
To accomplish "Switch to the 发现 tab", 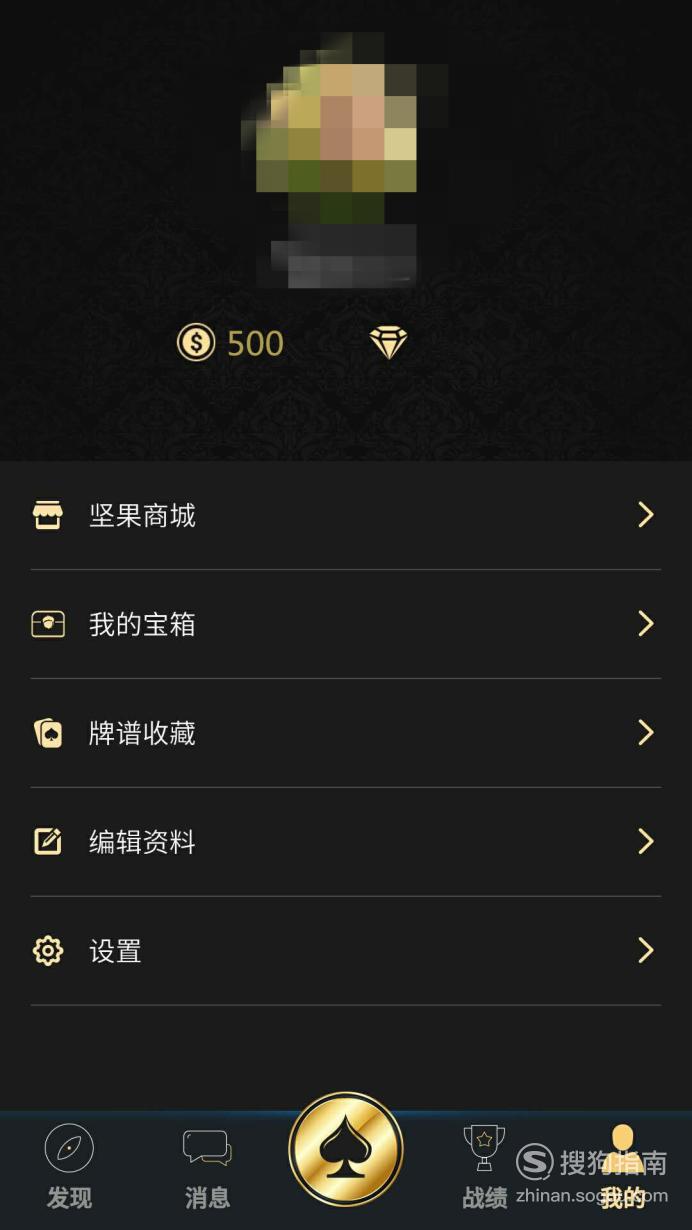I will point(69,1166).
